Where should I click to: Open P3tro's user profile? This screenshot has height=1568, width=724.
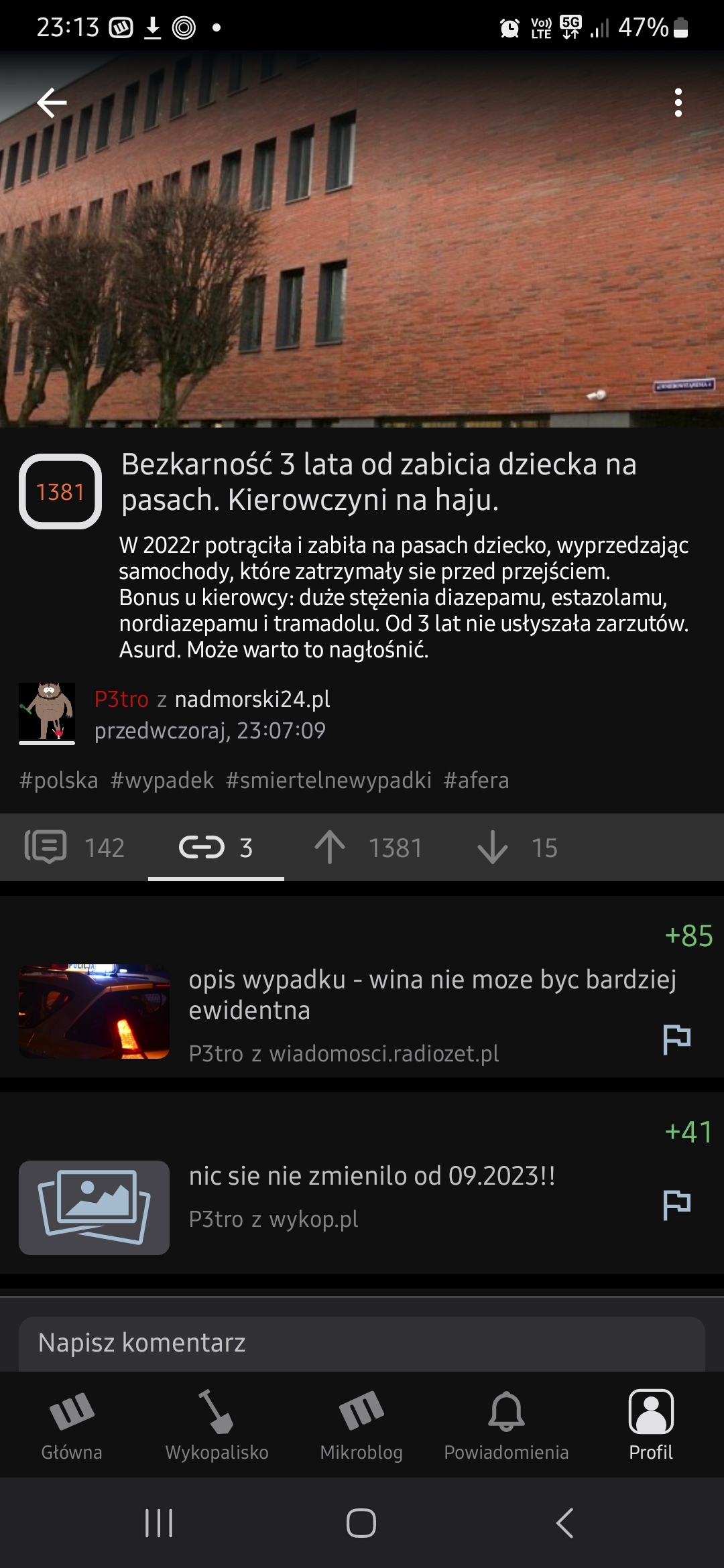(121, 699)
